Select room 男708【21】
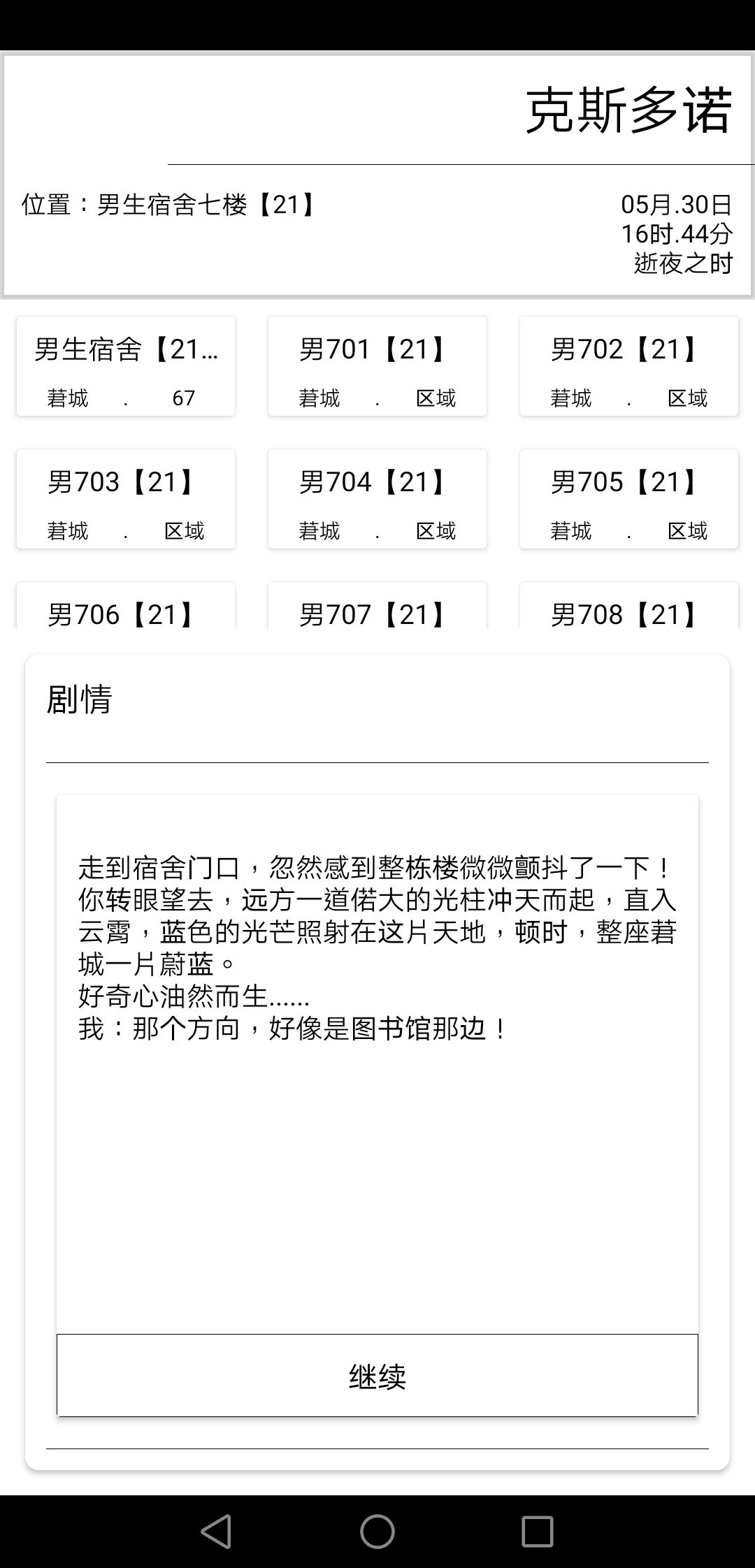This screenshot has width=755, height=1568. pyautogui.click(x=628, y=615)
